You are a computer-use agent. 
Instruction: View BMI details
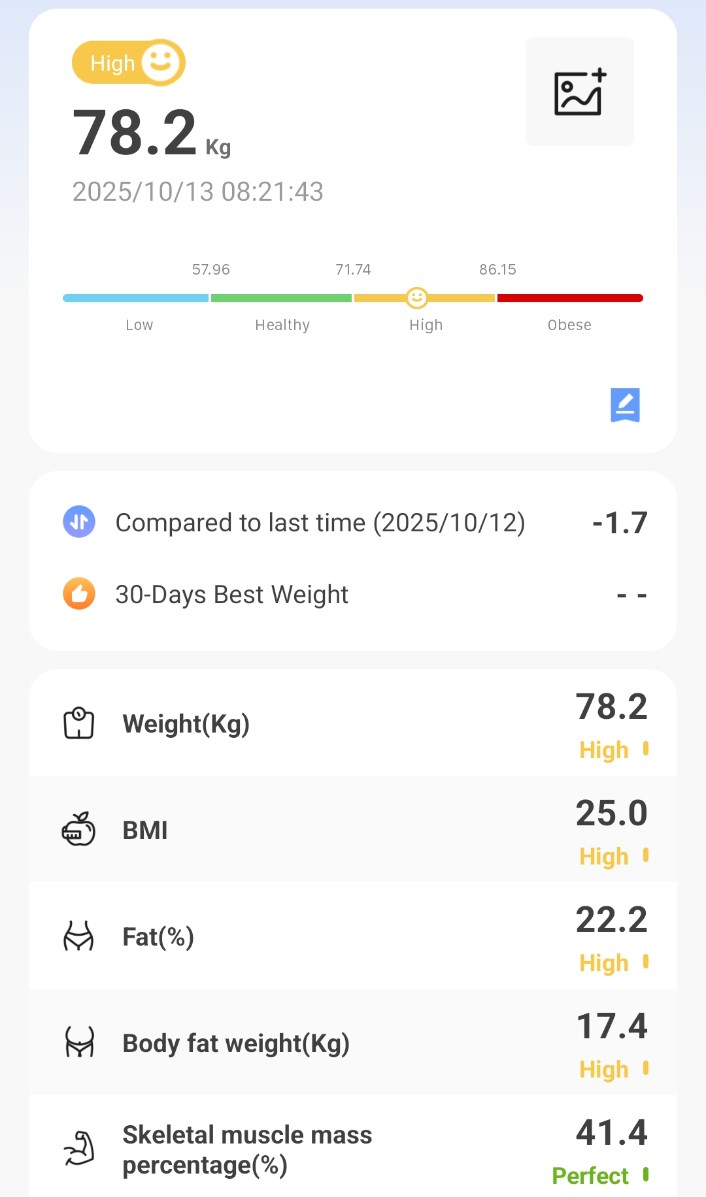(x=352, y=830)
